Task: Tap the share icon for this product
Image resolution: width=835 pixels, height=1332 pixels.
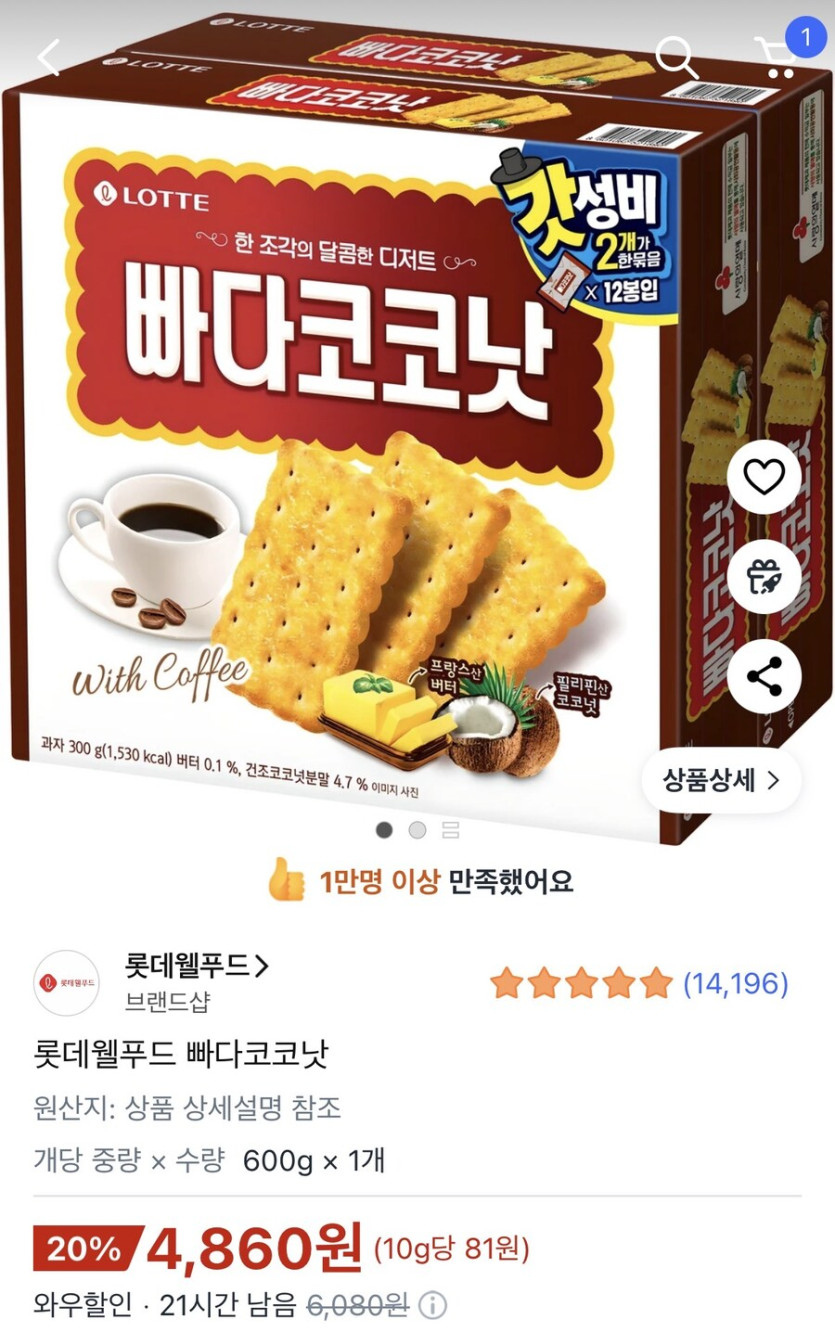Action: click(764, 675)
